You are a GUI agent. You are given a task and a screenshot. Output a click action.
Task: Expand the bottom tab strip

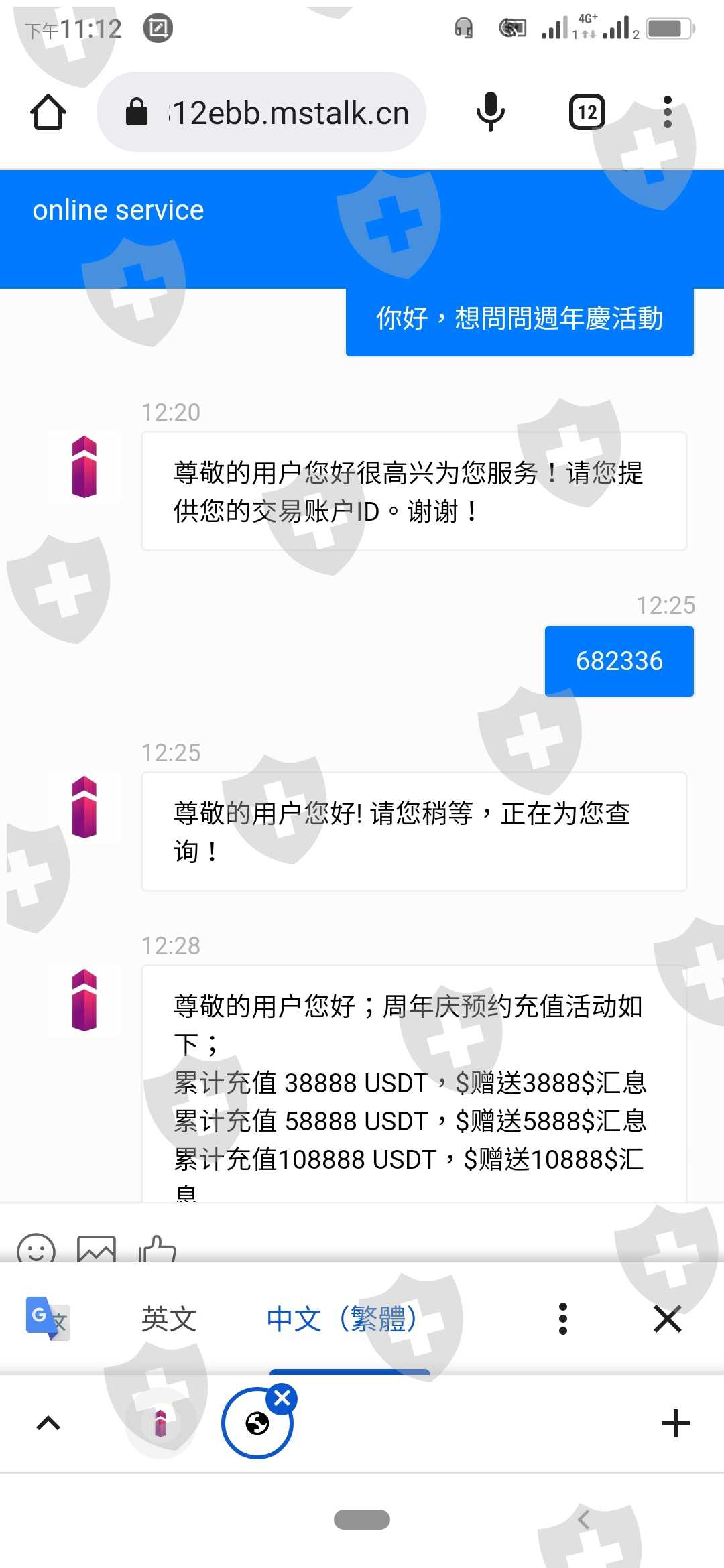click(48, 1423)
